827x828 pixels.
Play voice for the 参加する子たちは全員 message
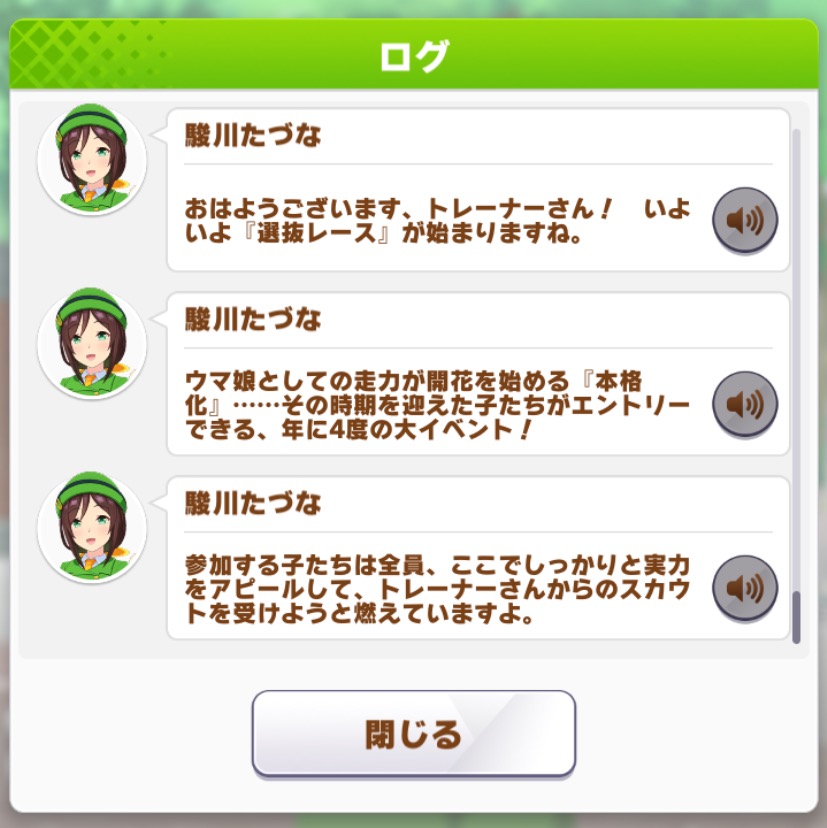point(744,588)
